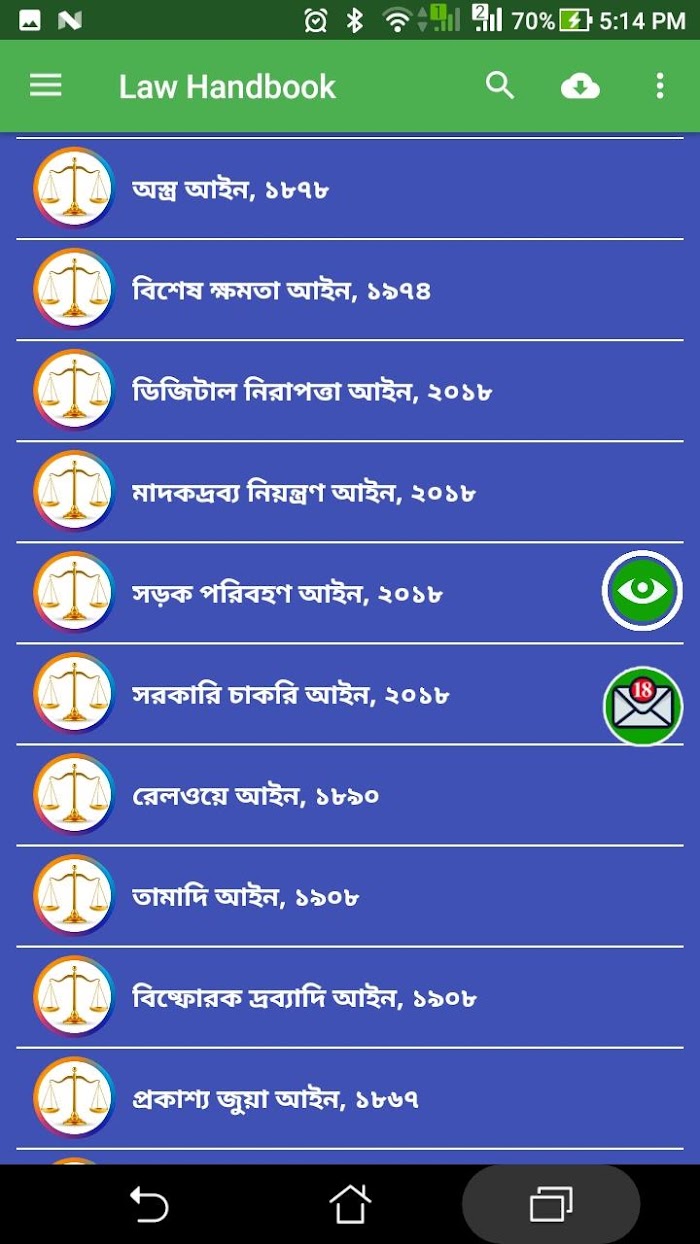Select রেলওয়ে আইন, ১৮৯০

pyautogui.click(x=350, y=795)
